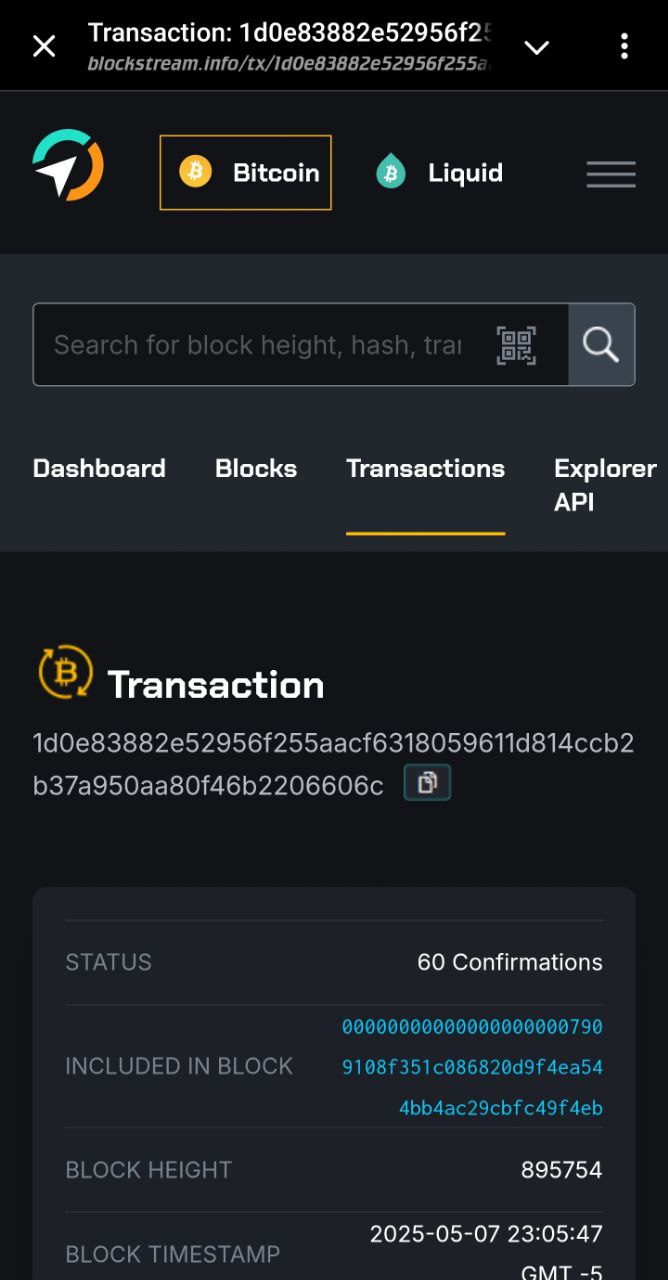This screenshot has height=1280, width=668.
Task: Open the browser overflow menu
Action: [624, 46]
